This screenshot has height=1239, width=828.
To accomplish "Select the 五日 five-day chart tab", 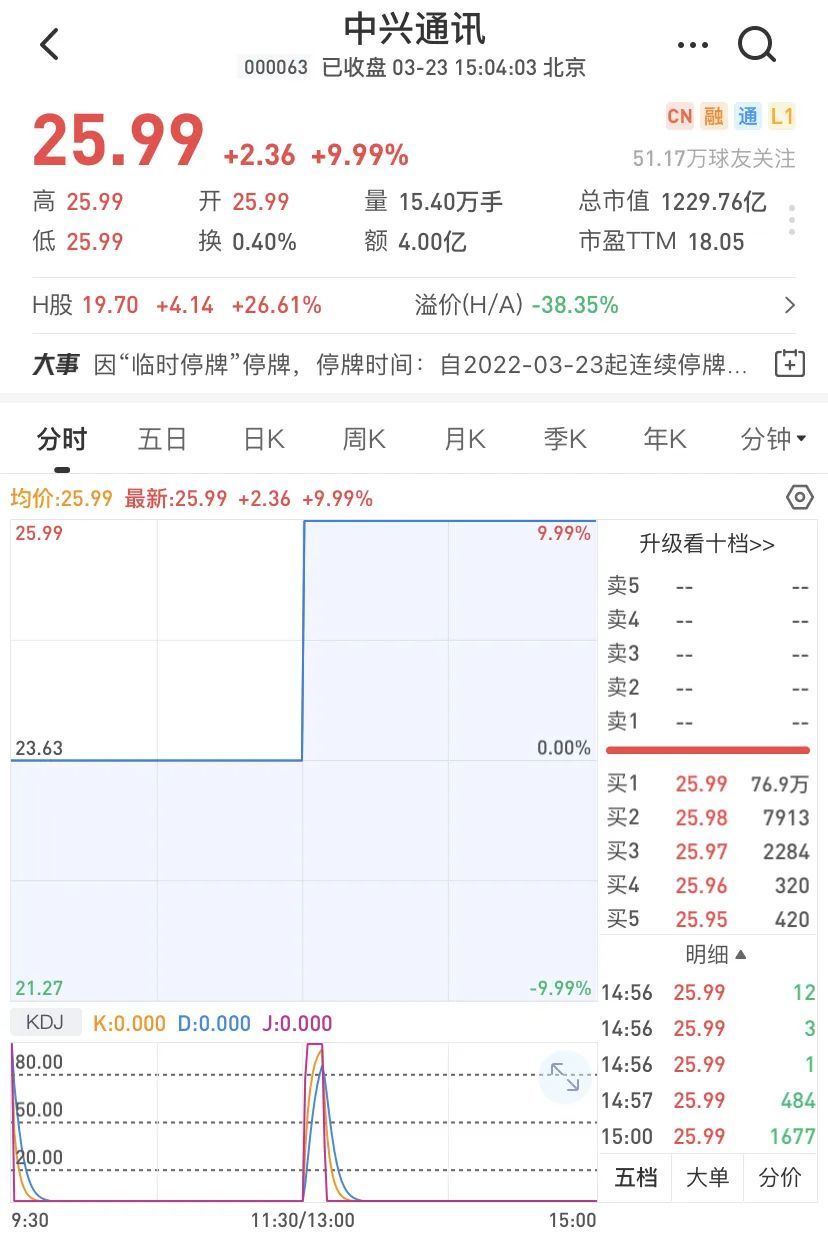I will pyautogui.click(x=162, y=438).
